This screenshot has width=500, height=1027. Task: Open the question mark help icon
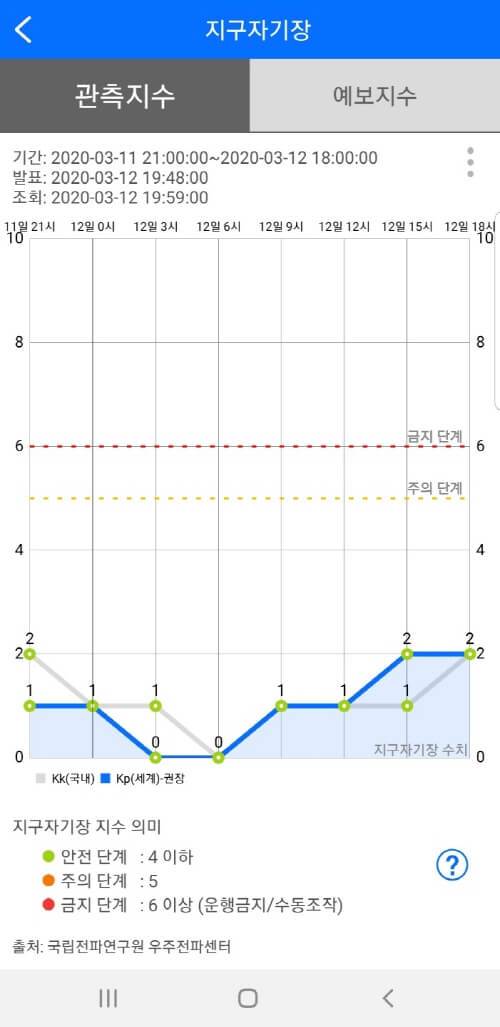(x=452, y=866)
